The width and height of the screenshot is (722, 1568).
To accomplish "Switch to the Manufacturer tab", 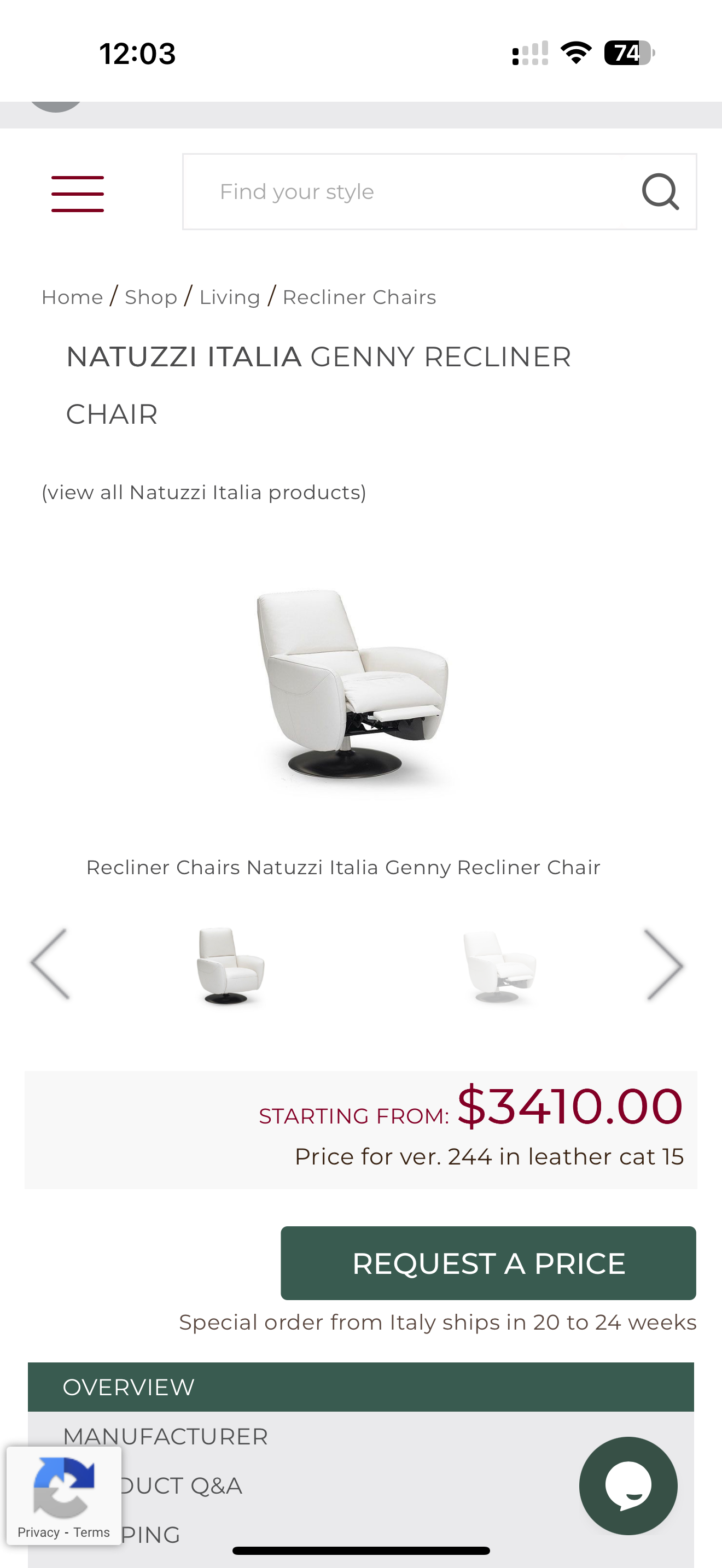I will click(166, 1437).
